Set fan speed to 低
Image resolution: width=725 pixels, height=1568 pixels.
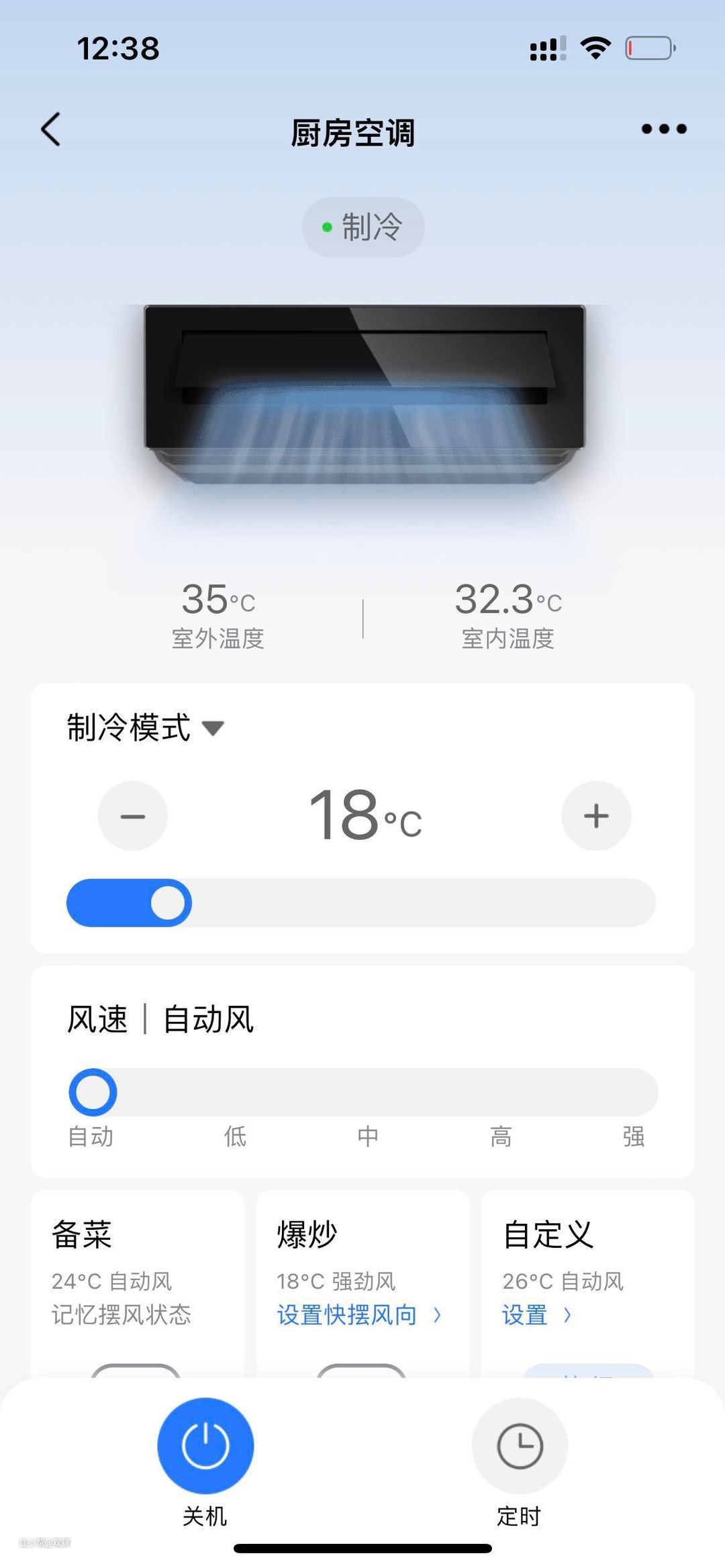pyautogui.click(x=235, y=1094)
